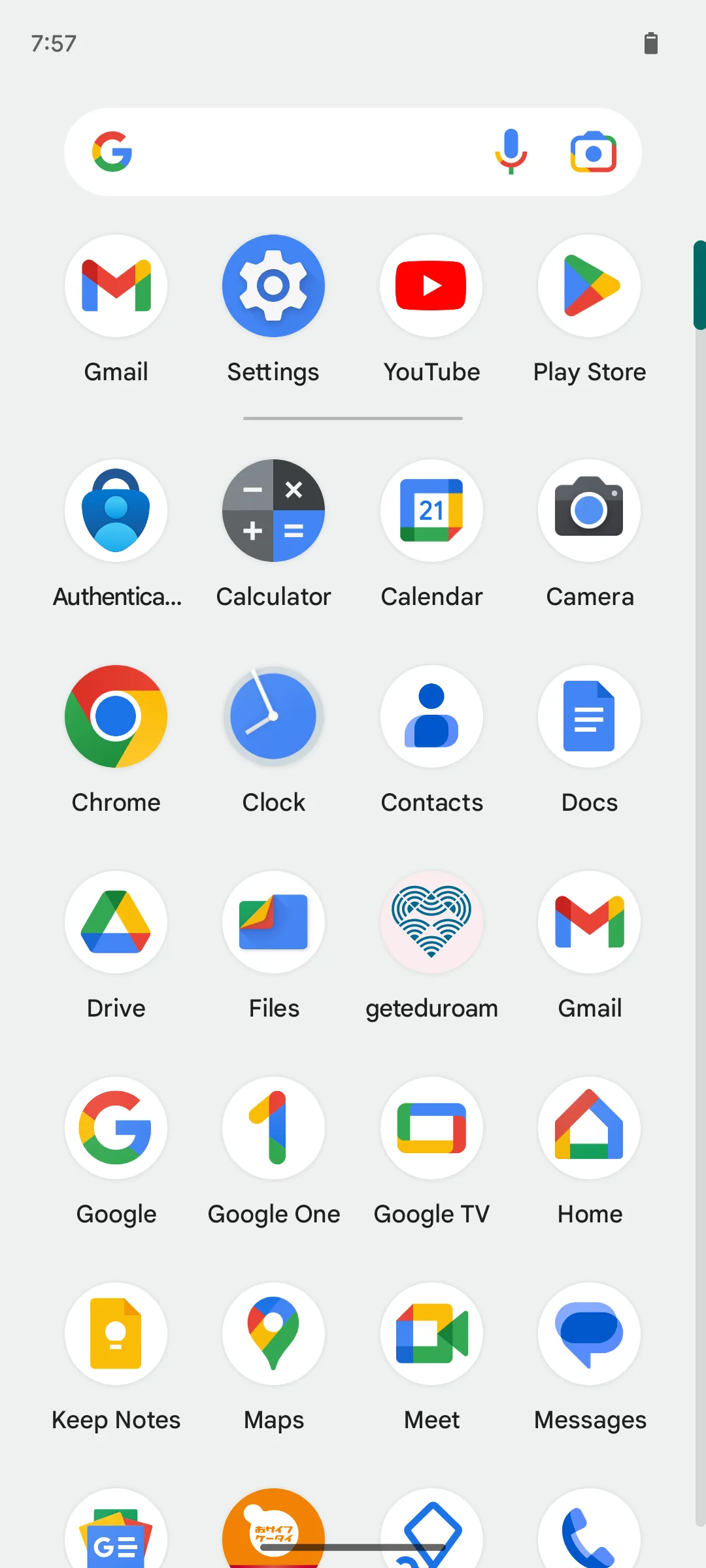Screen dimensions: 706x1568
Task: Open the Play Store
Action: [589, 286]
